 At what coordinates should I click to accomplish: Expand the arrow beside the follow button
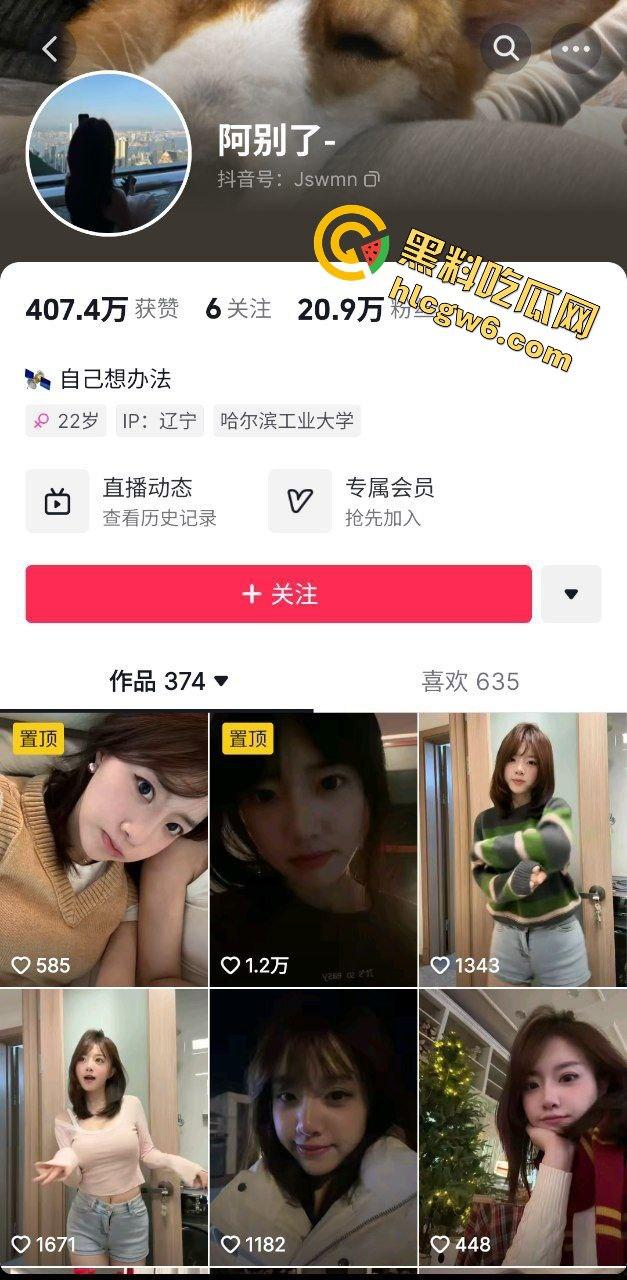coord(571,594)
